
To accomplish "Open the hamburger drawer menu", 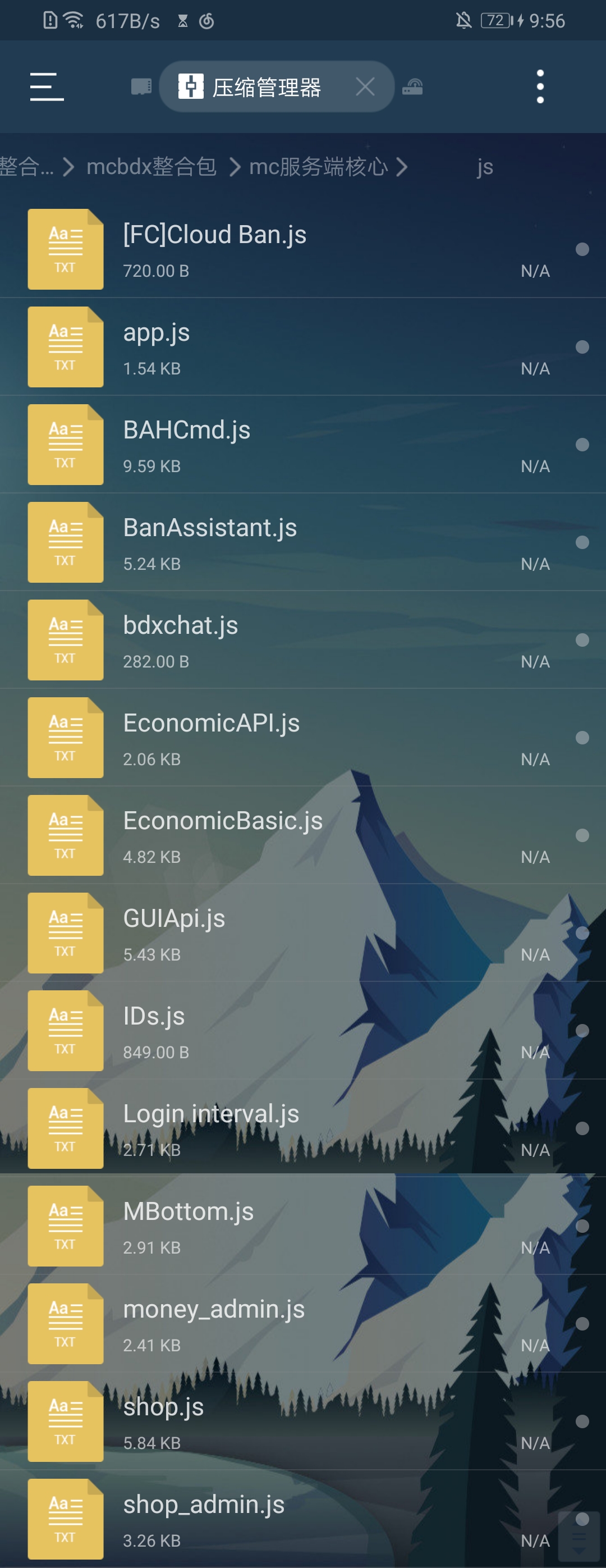I will click(x=47, y=86).
